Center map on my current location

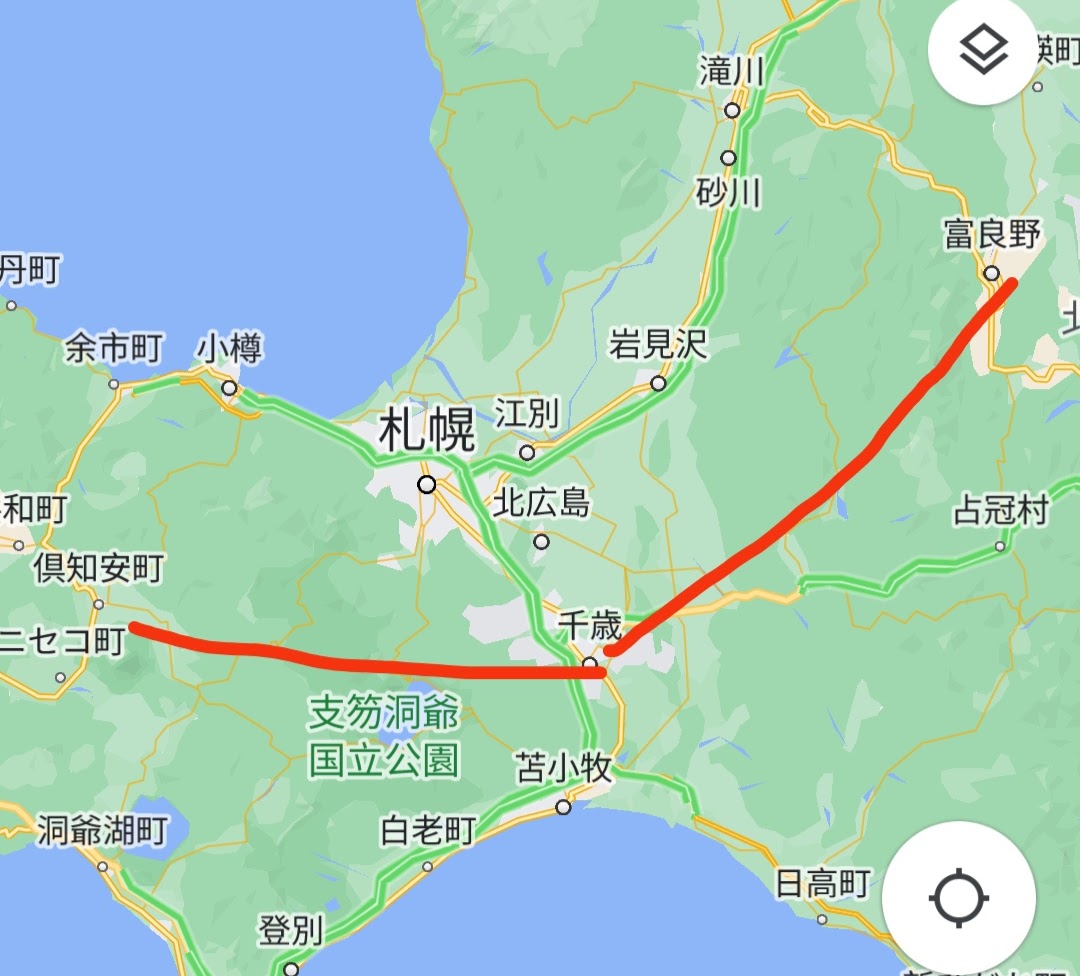(957, 897)
